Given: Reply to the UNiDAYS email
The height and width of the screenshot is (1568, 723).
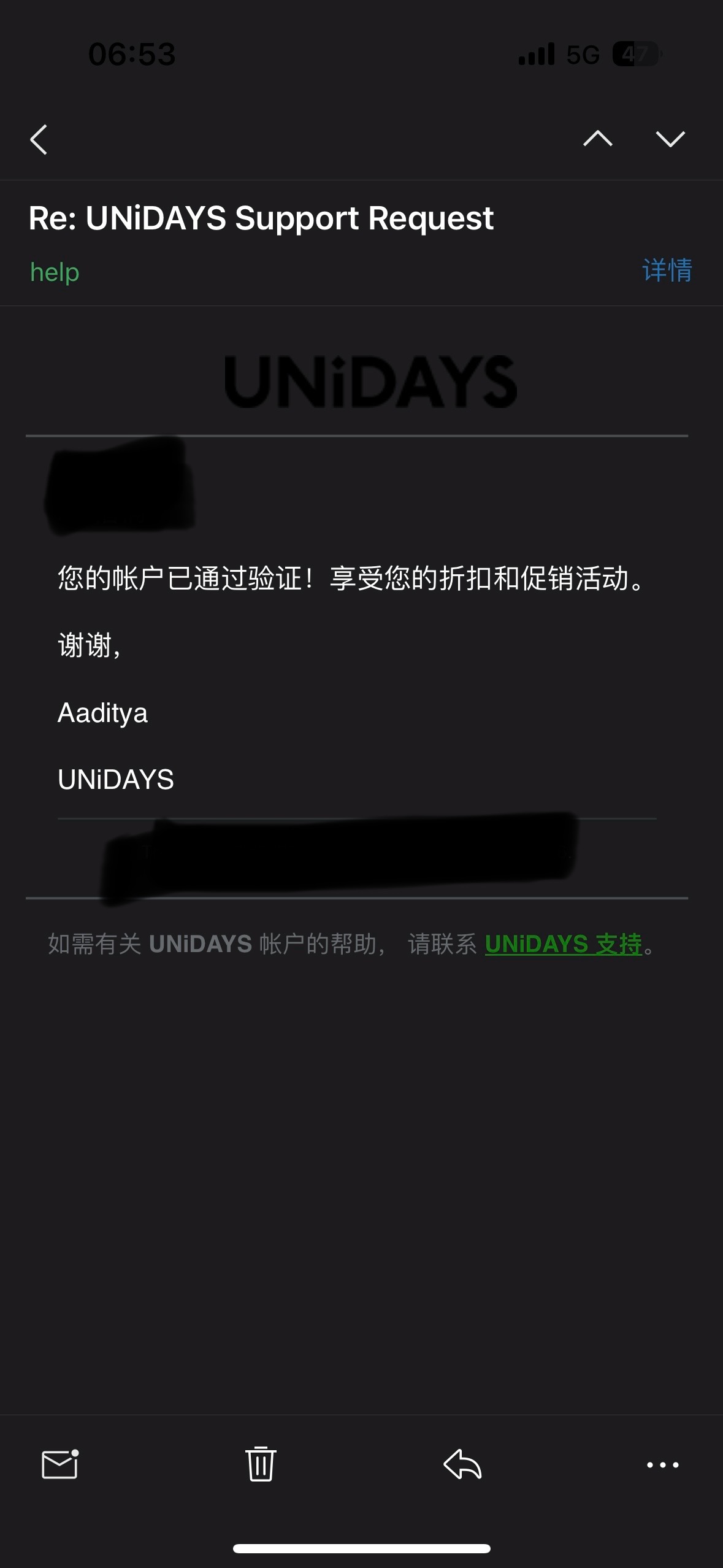Looking at the screenshot, I should tap(462, 1464).
